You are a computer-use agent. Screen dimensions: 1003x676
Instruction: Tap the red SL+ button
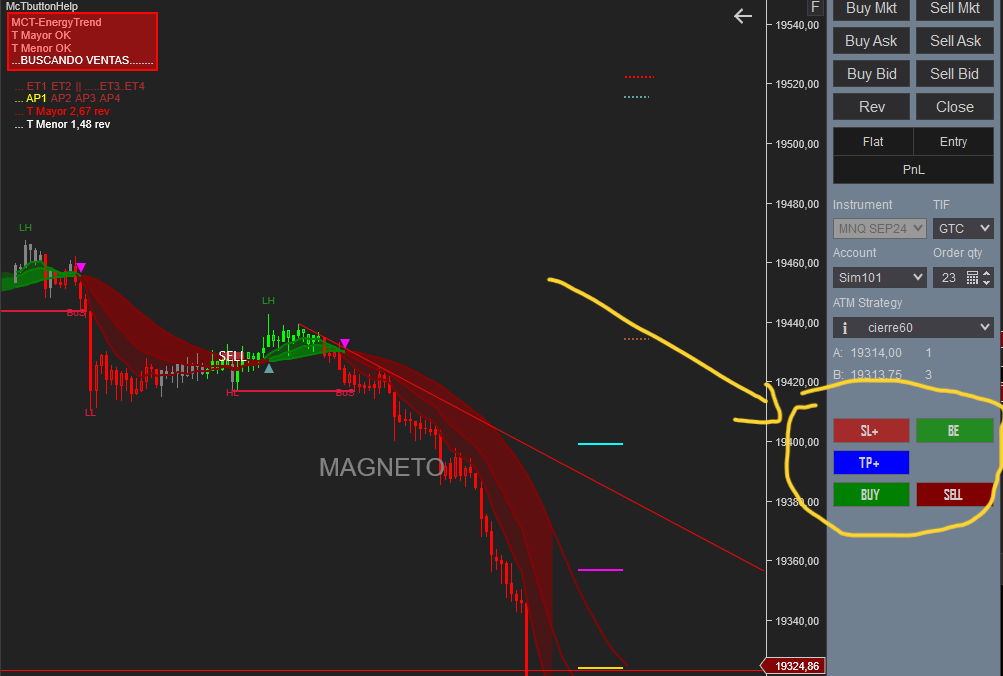(870, 431)
